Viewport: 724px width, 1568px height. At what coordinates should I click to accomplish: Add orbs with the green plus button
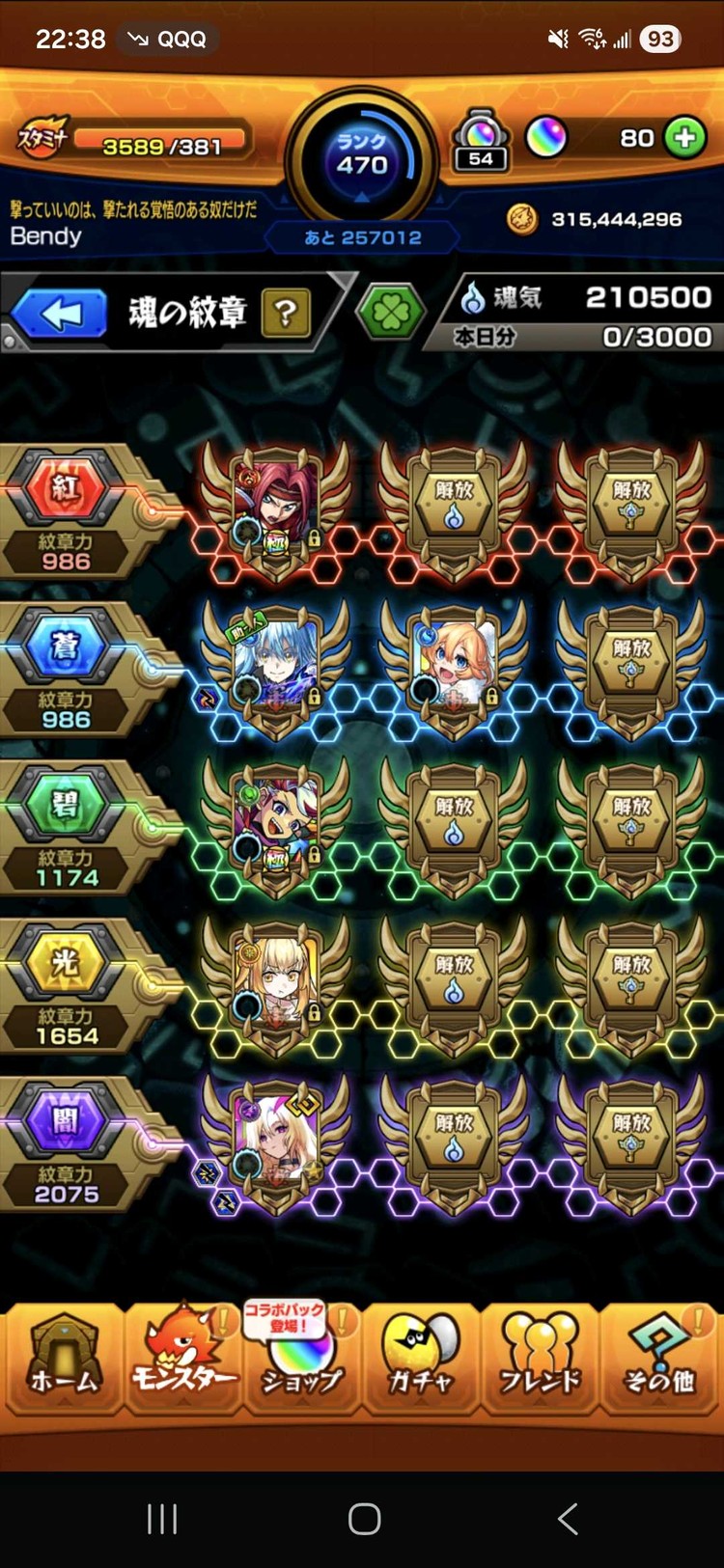click(x=685, y=138)
